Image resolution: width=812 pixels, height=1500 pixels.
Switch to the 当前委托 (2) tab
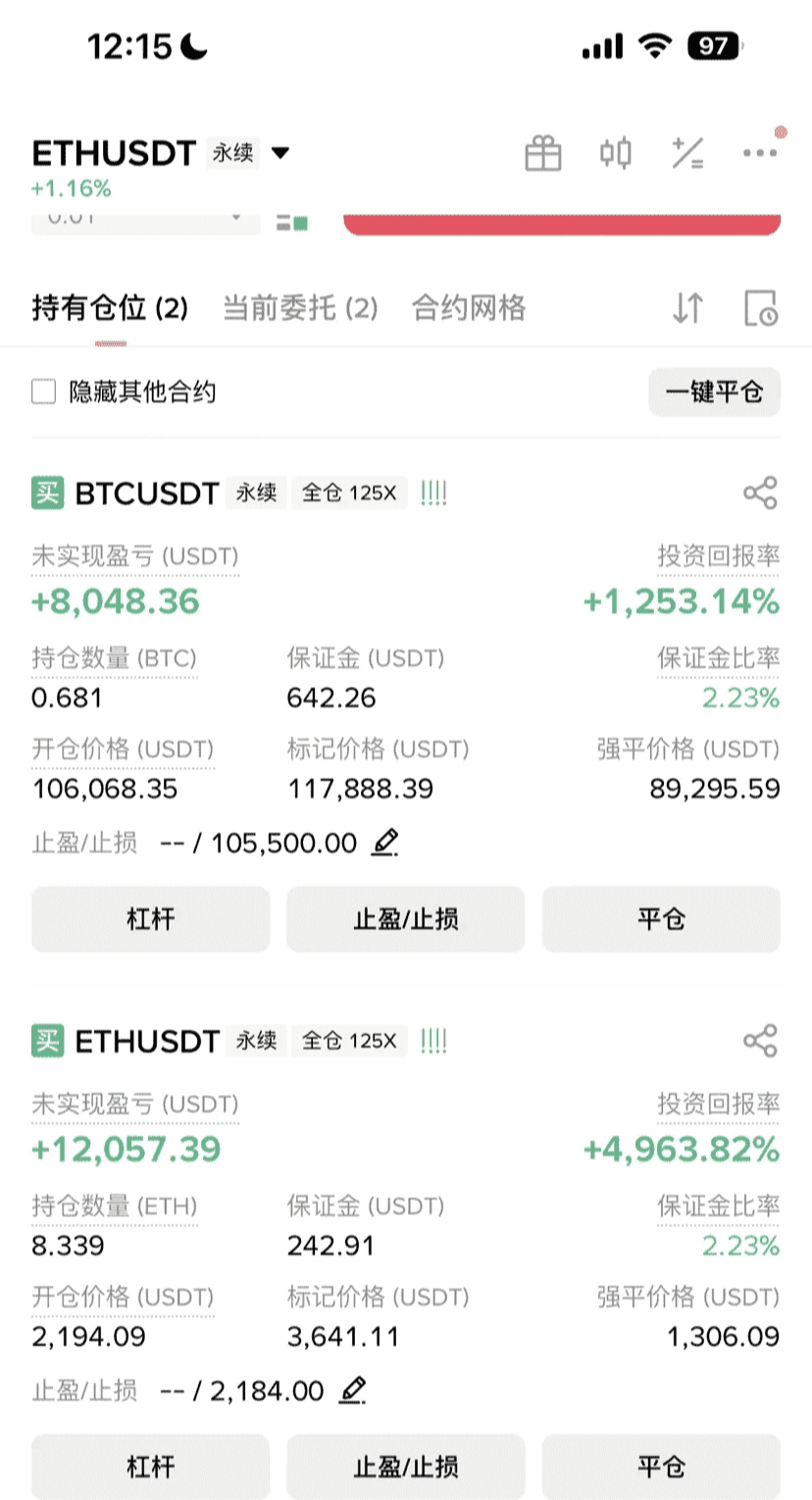click(300, 308)
